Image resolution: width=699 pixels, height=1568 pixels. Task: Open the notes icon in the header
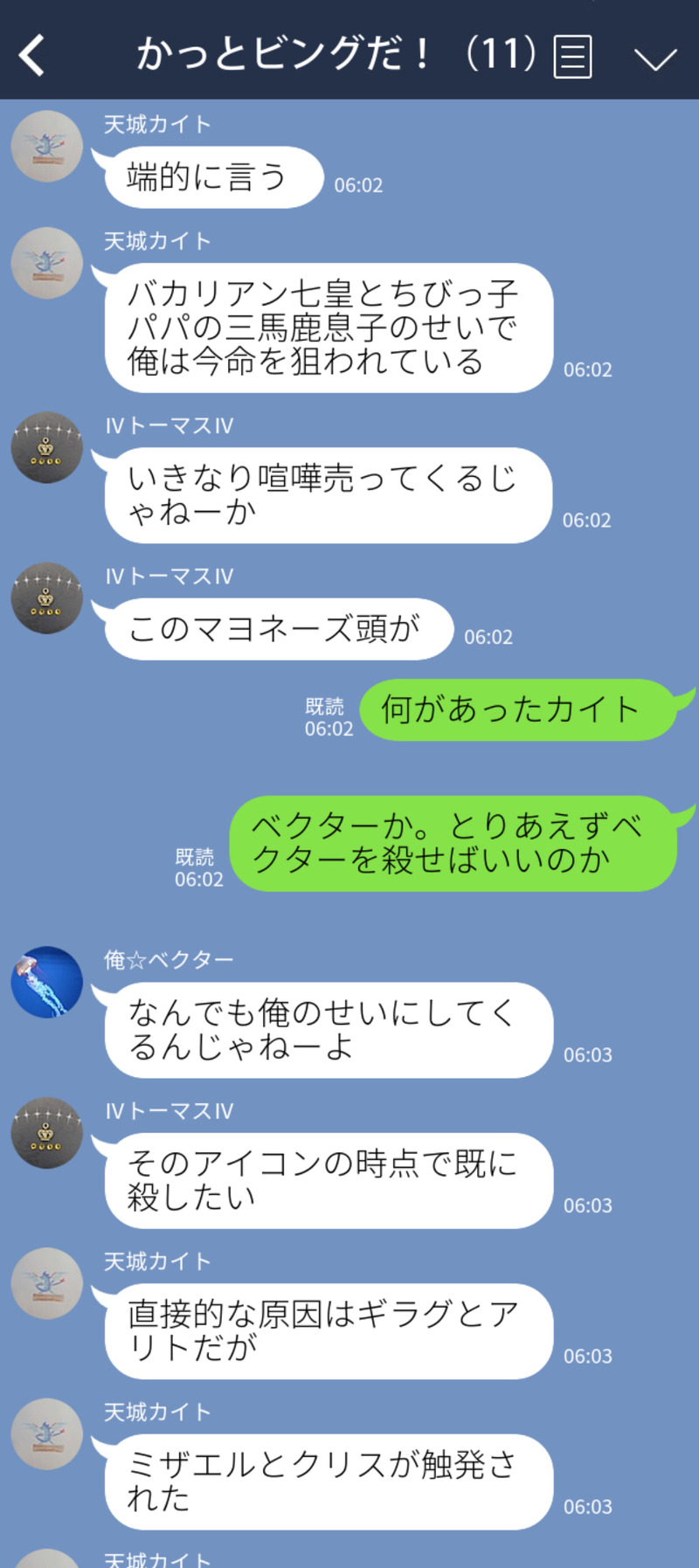572,57
